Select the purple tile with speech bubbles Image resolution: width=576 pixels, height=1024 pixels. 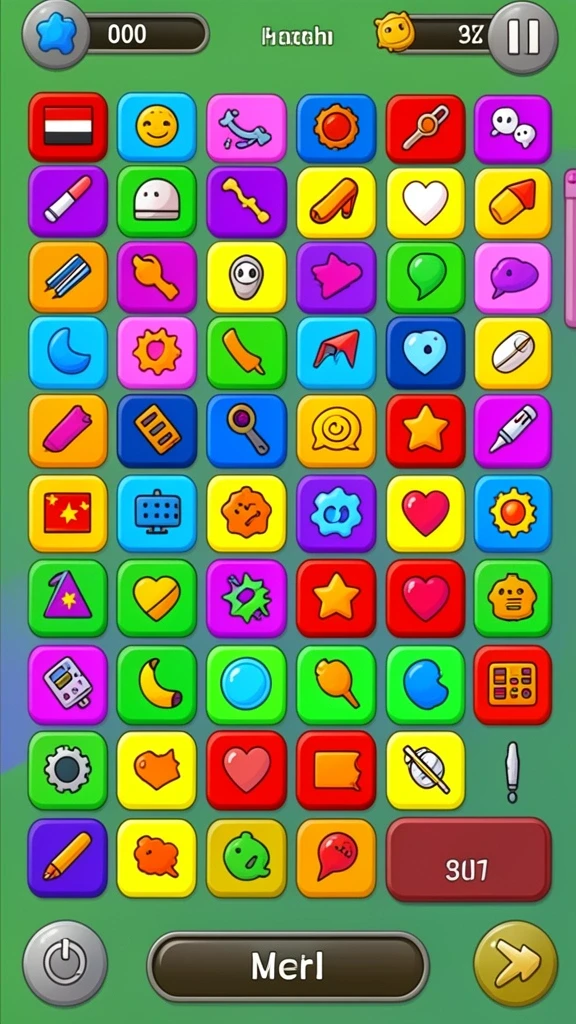click(513, 128)
